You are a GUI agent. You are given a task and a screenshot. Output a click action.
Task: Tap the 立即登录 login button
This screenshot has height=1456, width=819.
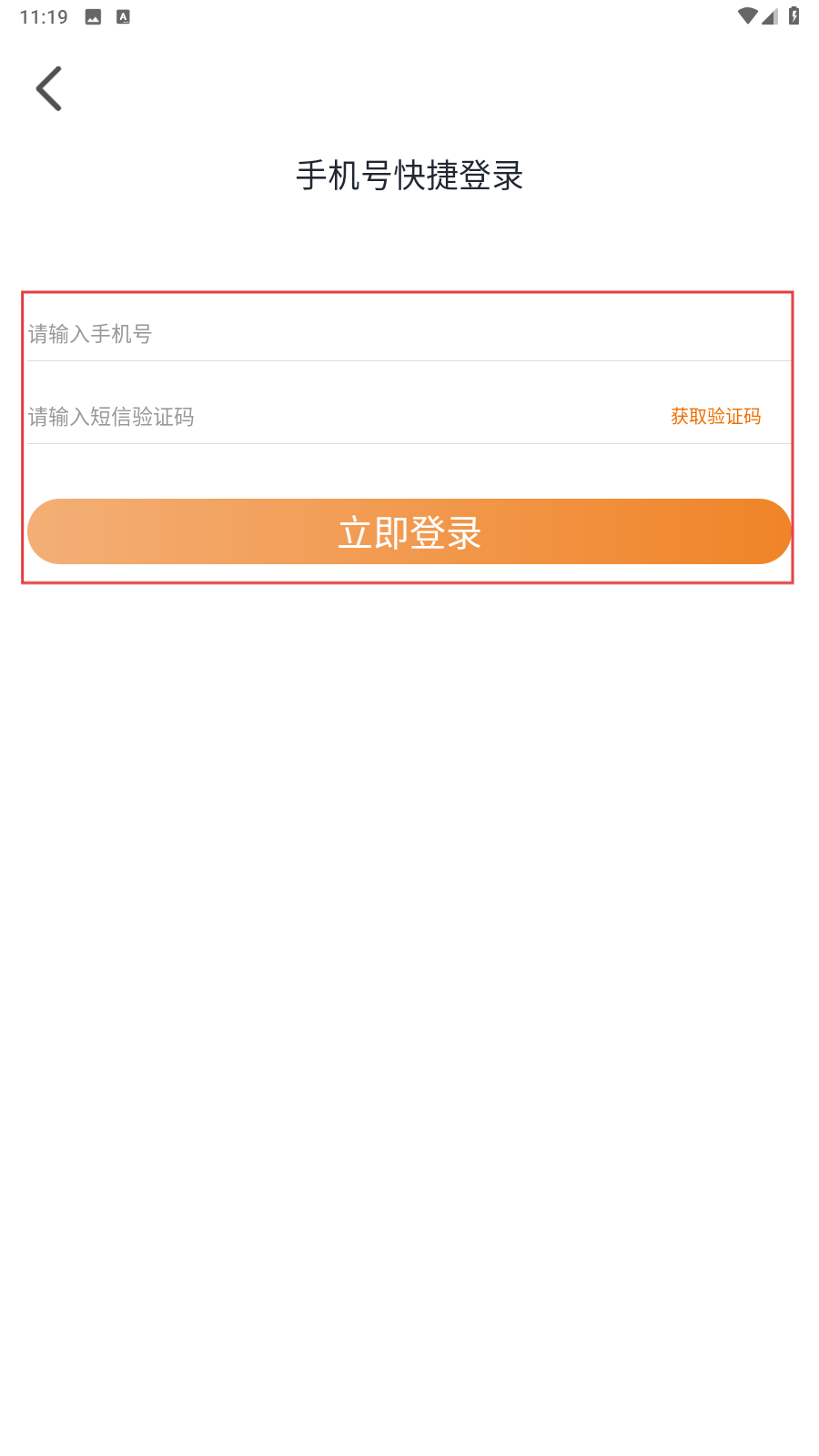409,531
